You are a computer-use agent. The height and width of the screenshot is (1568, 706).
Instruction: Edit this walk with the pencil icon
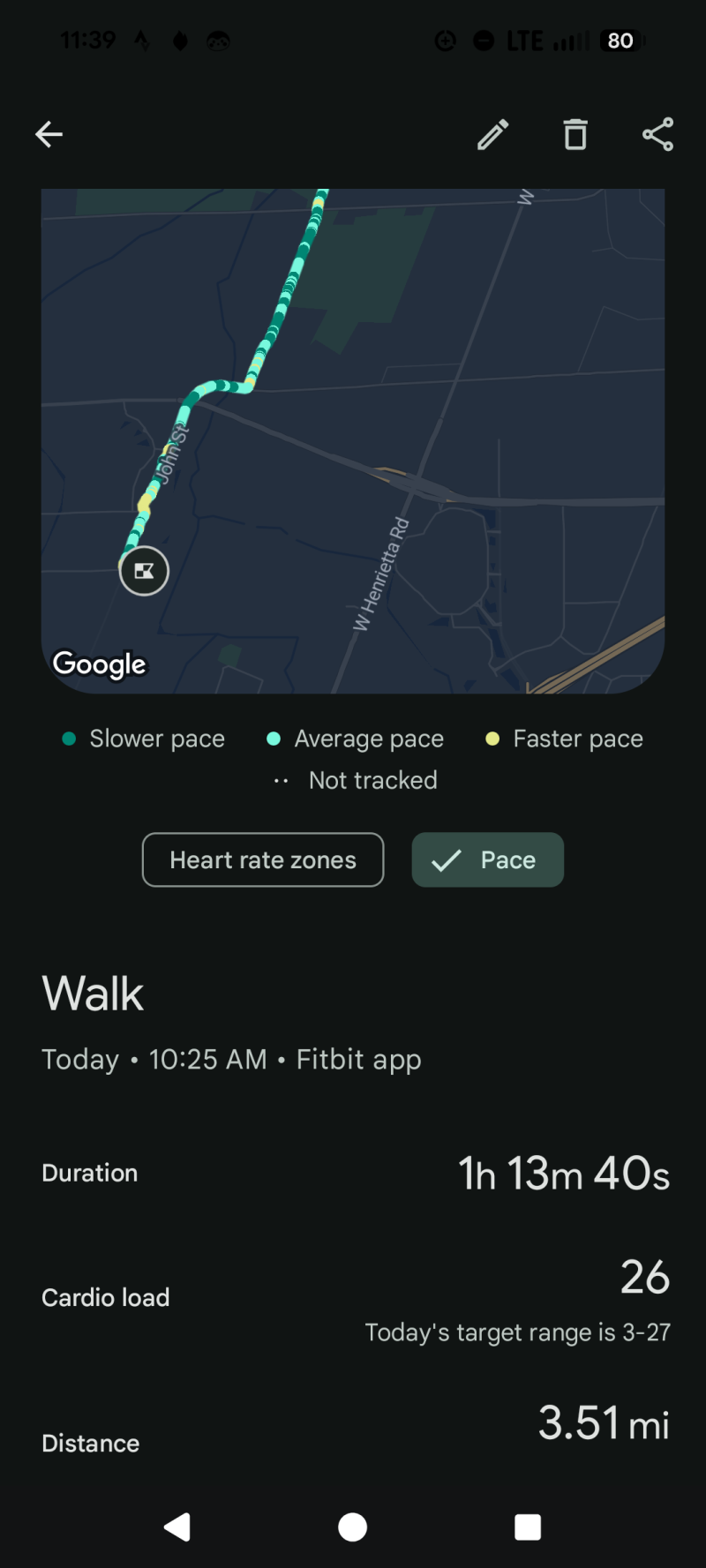click(492, 134)
